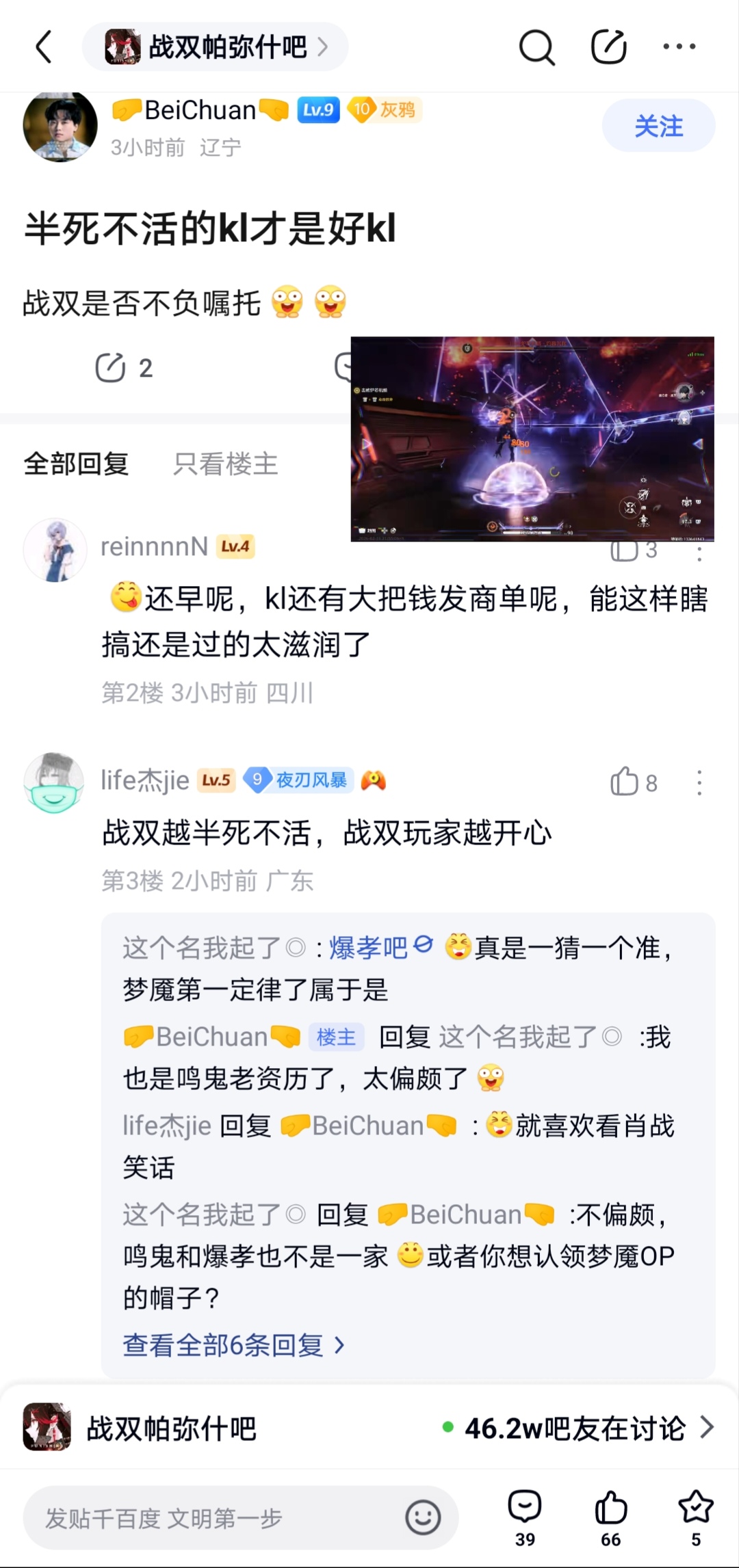Tap the share icon in the top bar
The width and height of the screenshot is (739, 1568).
pyautogui.click(x=608, y=47)
